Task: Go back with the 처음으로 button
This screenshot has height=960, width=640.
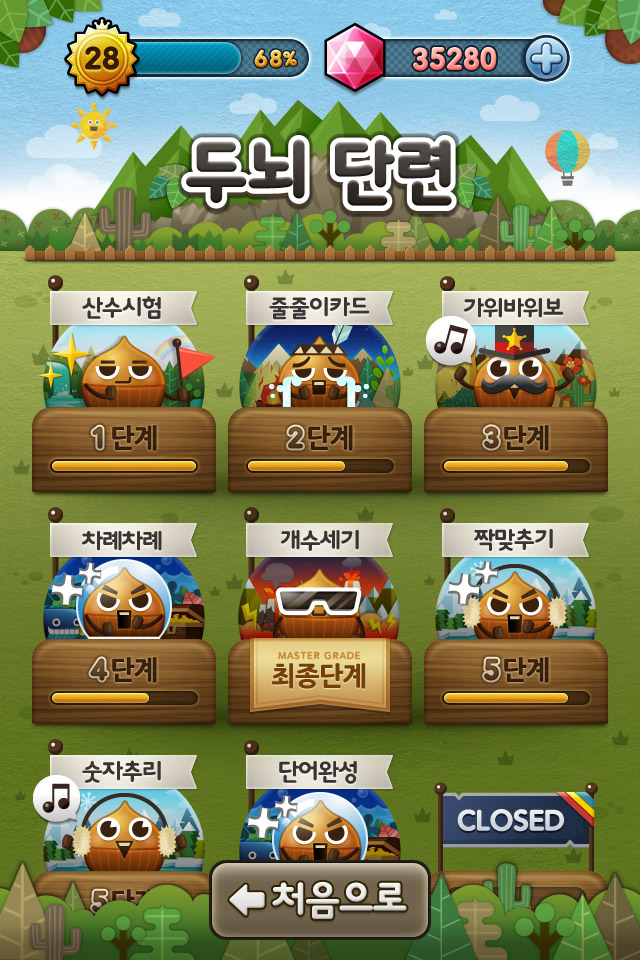Action: (320, 899)
